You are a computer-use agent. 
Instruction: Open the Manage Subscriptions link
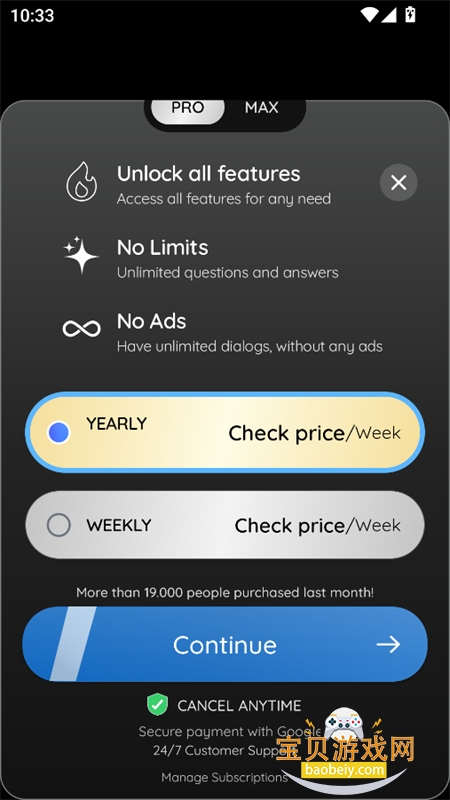click(x=224, y=778)
